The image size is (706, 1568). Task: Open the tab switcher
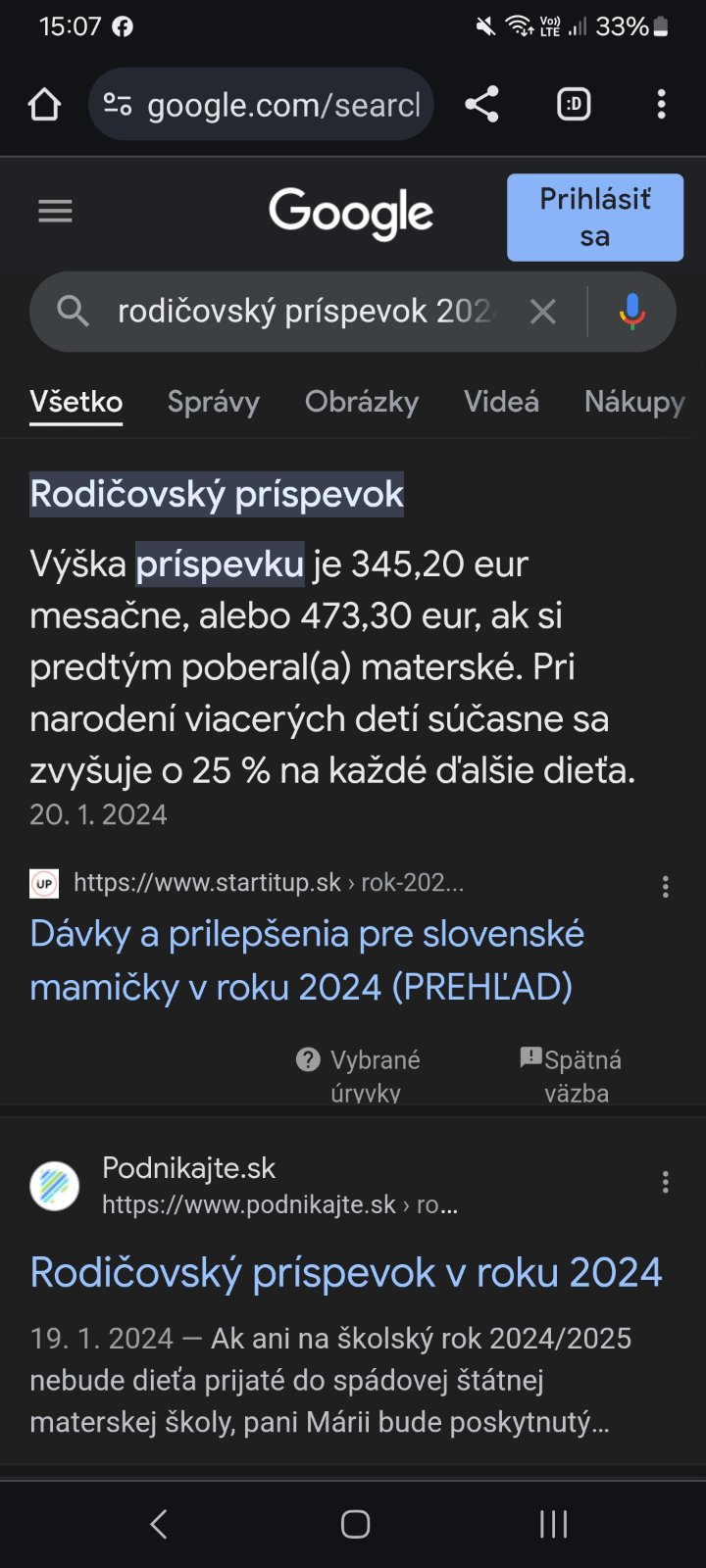point(574,104)
